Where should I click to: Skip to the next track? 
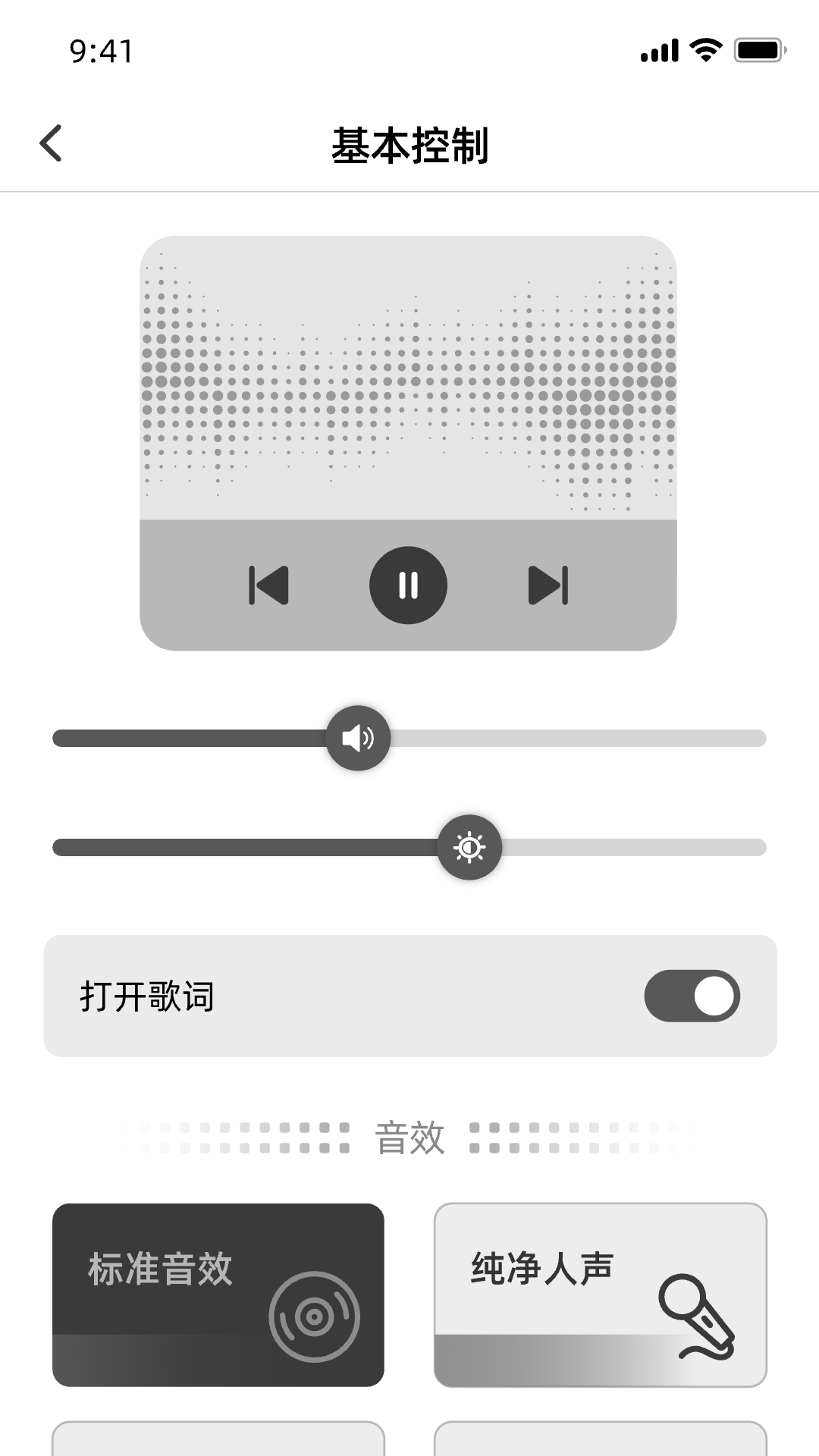[x=548, y=585]
